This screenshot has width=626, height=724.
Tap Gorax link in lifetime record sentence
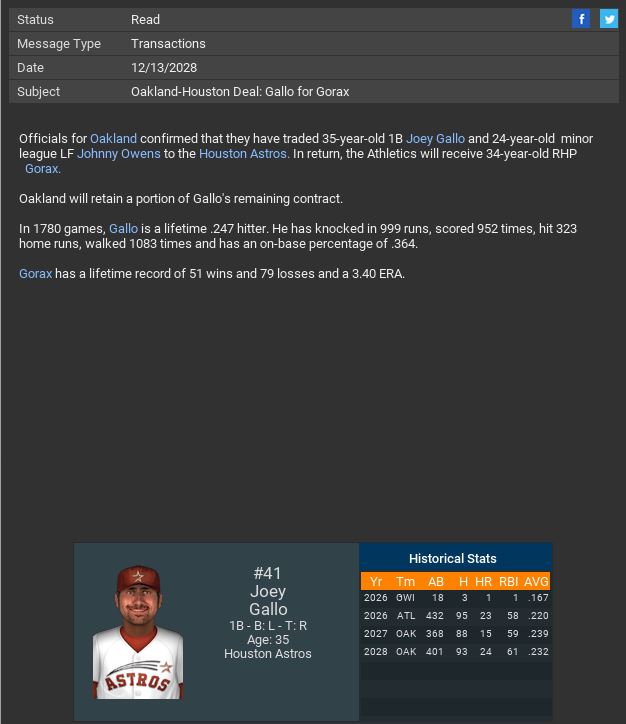tap(35, 274)
